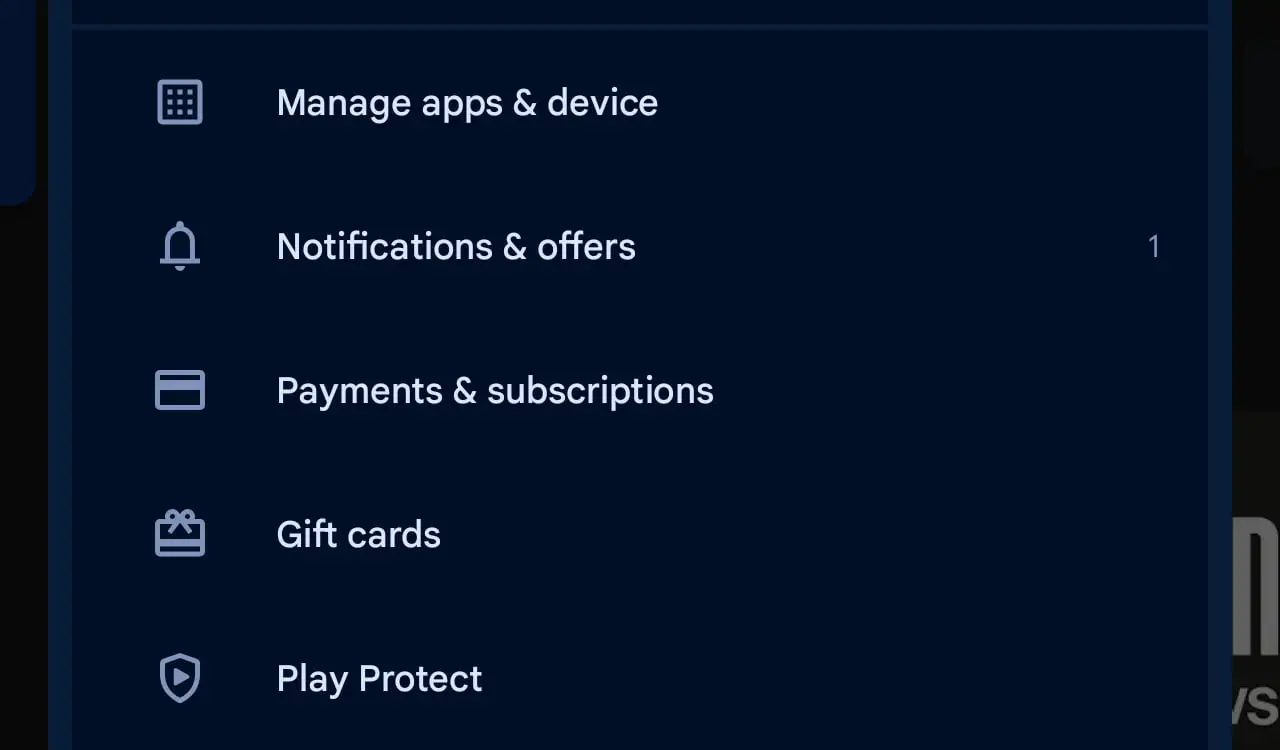Go to Payments & subscriptions
1280x750 pixels.
tap(494, 391)
